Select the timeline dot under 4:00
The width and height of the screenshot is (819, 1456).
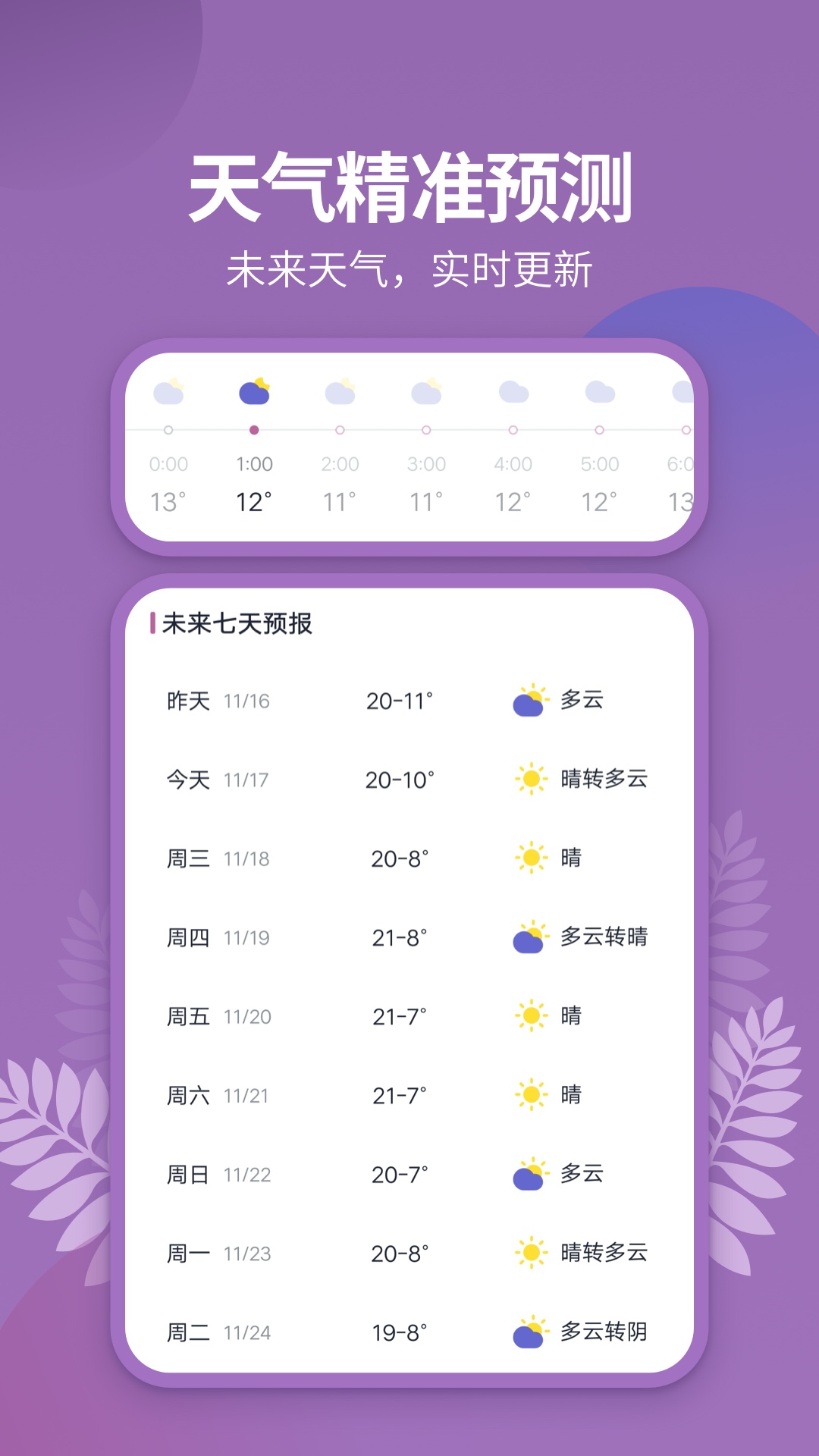tap(514, 429)
